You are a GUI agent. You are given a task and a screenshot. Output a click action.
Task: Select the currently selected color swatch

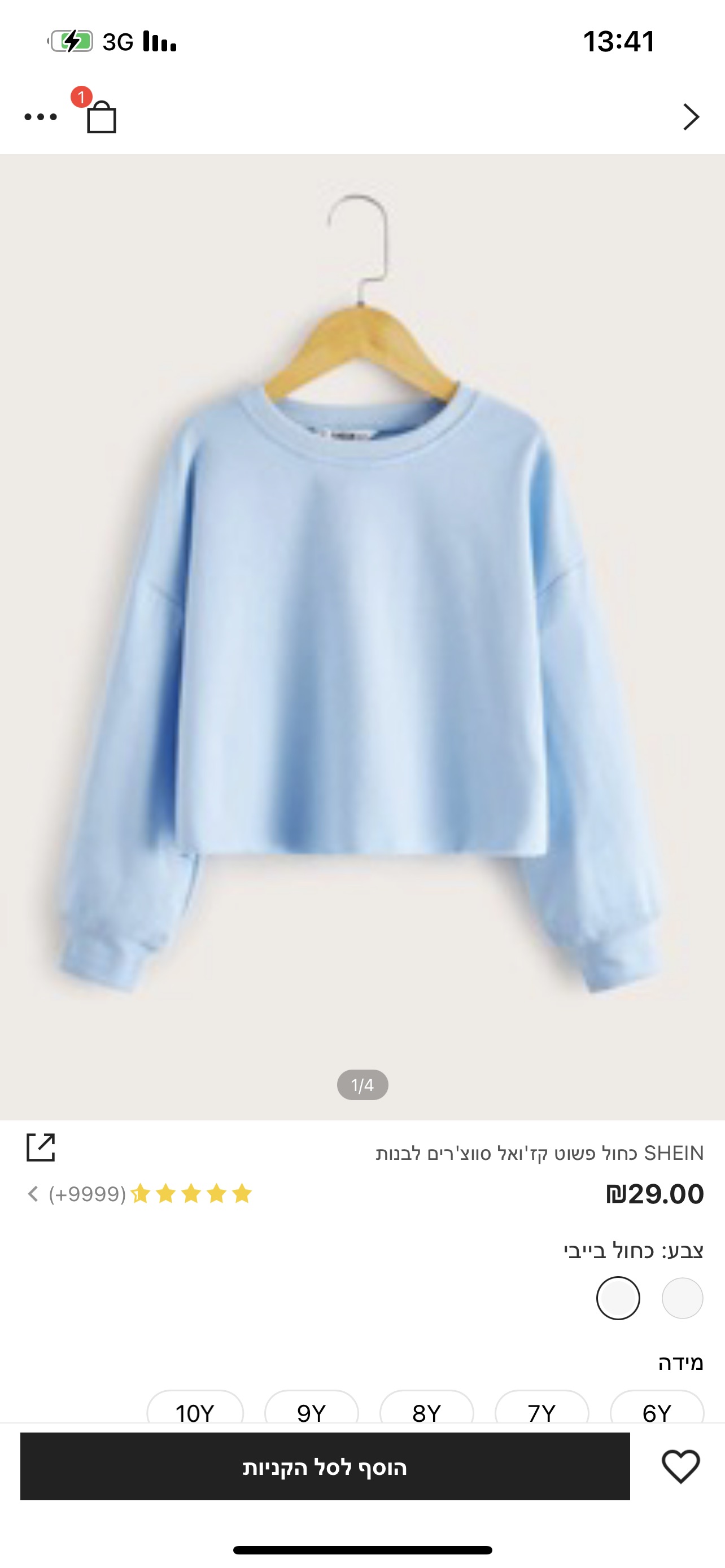click(618, 1298)
